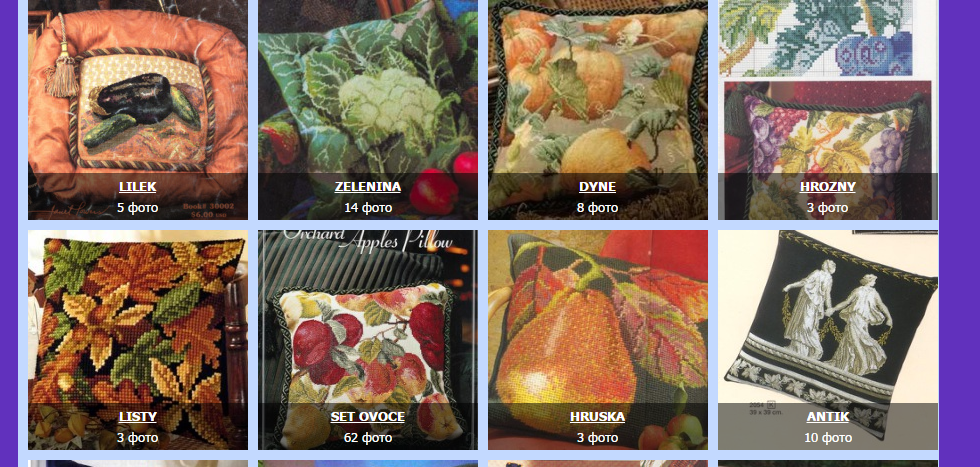Select the LISTY leaves album

138,417
